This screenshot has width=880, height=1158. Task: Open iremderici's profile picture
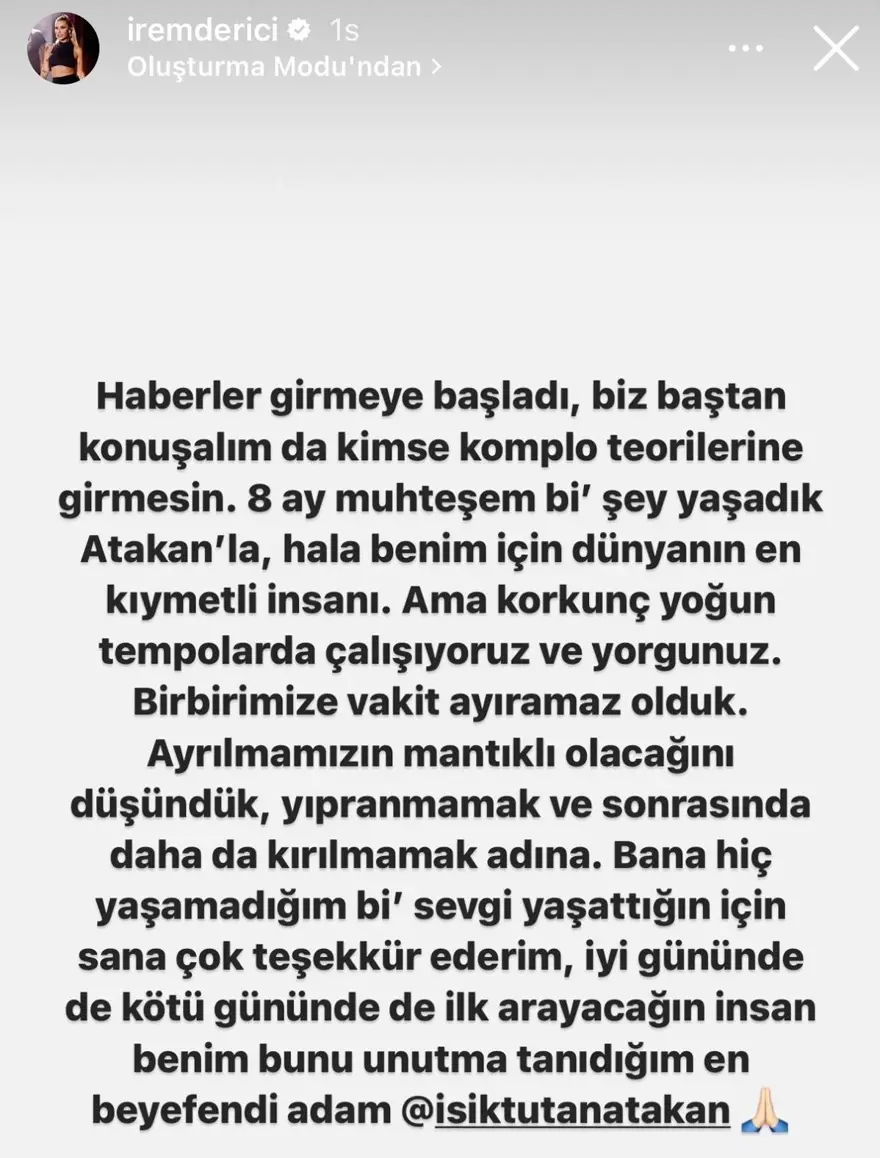tap(63, 48)
